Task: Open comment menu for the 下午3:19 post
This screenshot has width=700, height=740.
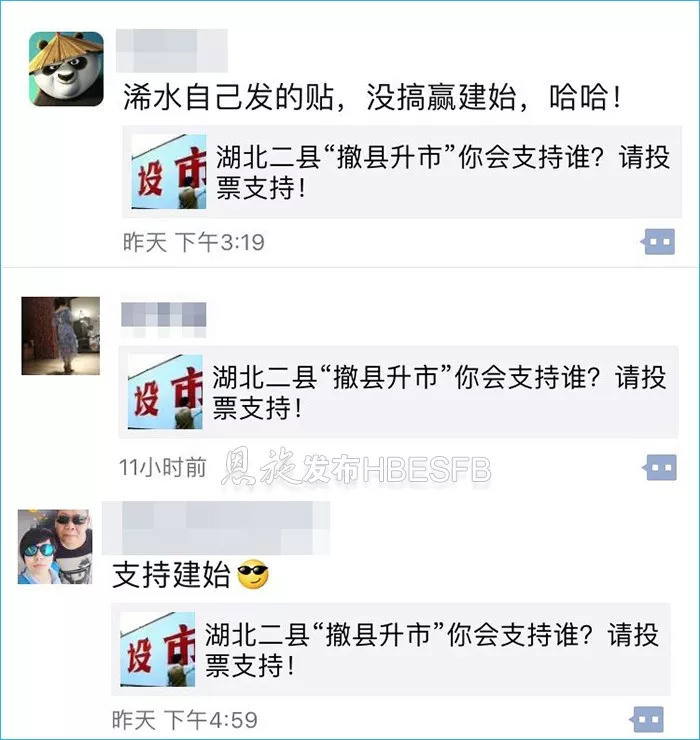Action: tap(659, 242)
